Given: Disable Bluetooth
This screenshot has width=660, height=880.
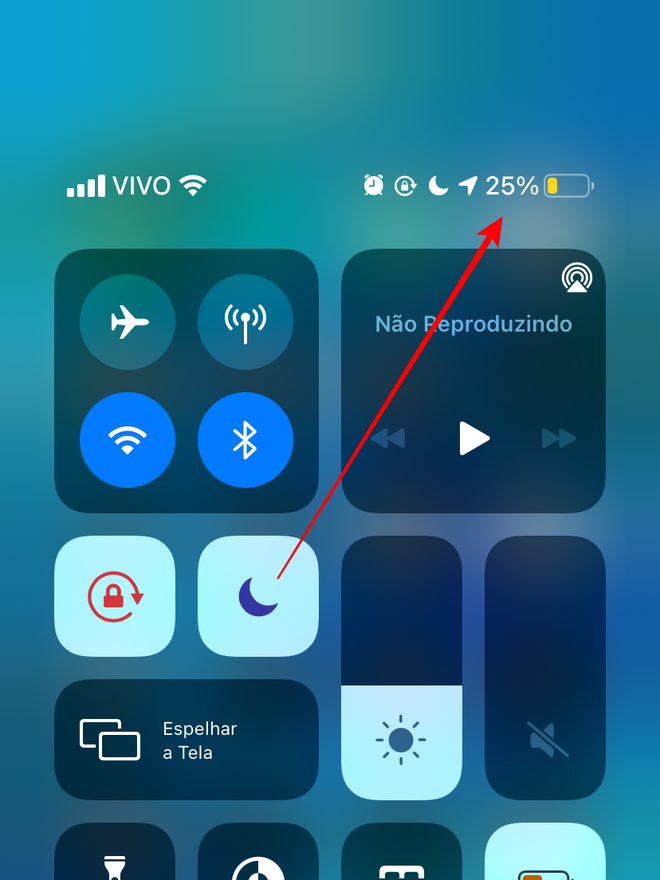Looking at the screenshot, I should 245,441.
